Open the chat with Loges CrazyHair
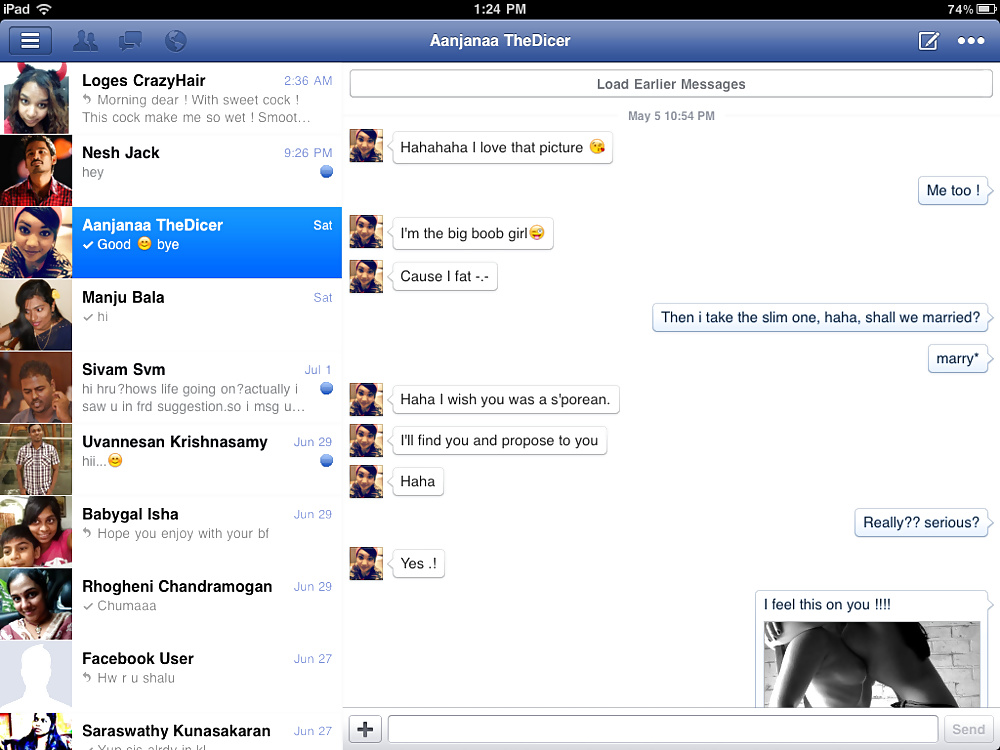This screenshot has width=1000, height=750. [205, 98]
